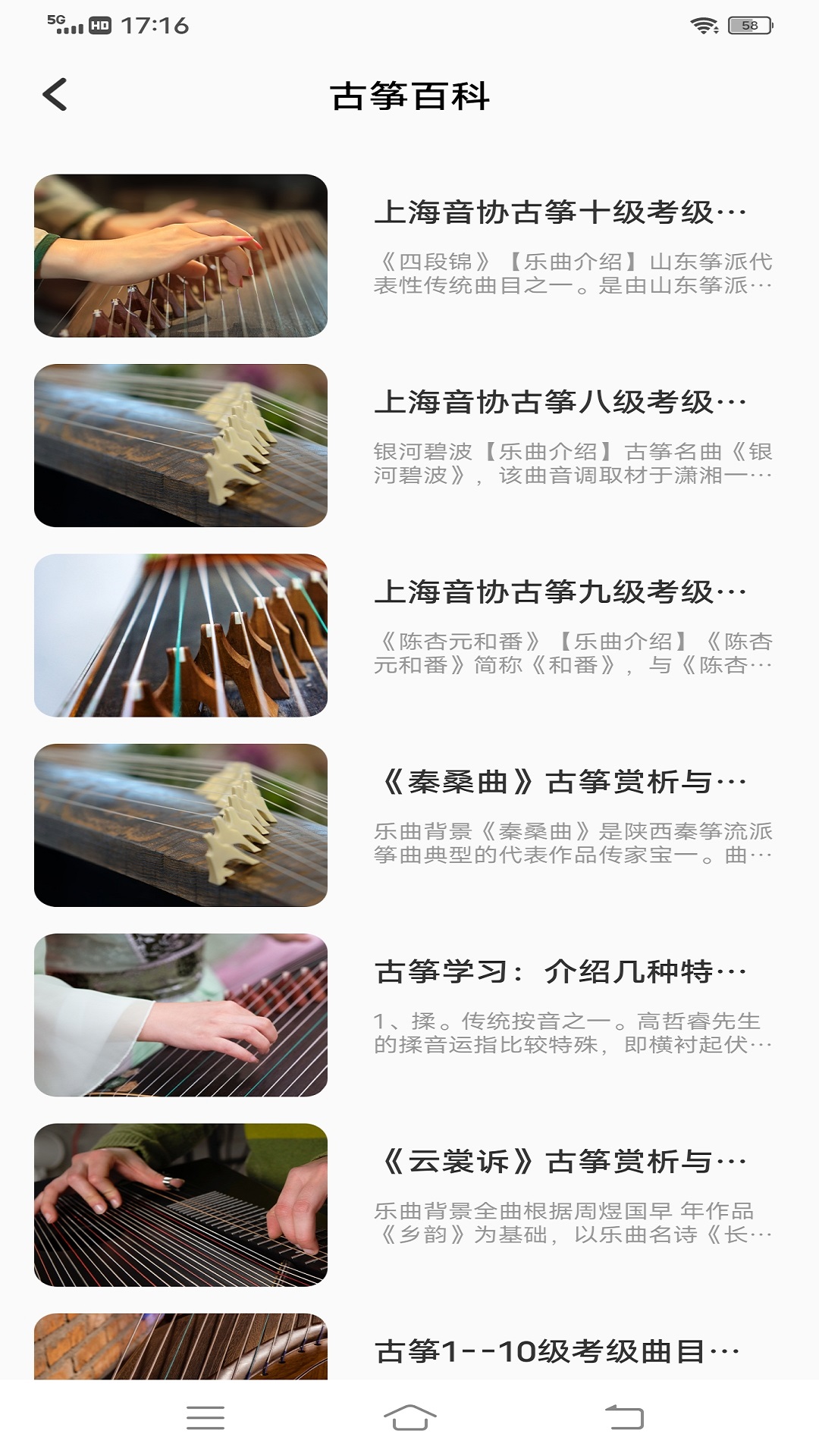Open 上海音协古筝九级考级 article
The height and width of the screenshot is (1456, 819).
tap(560, 592)
